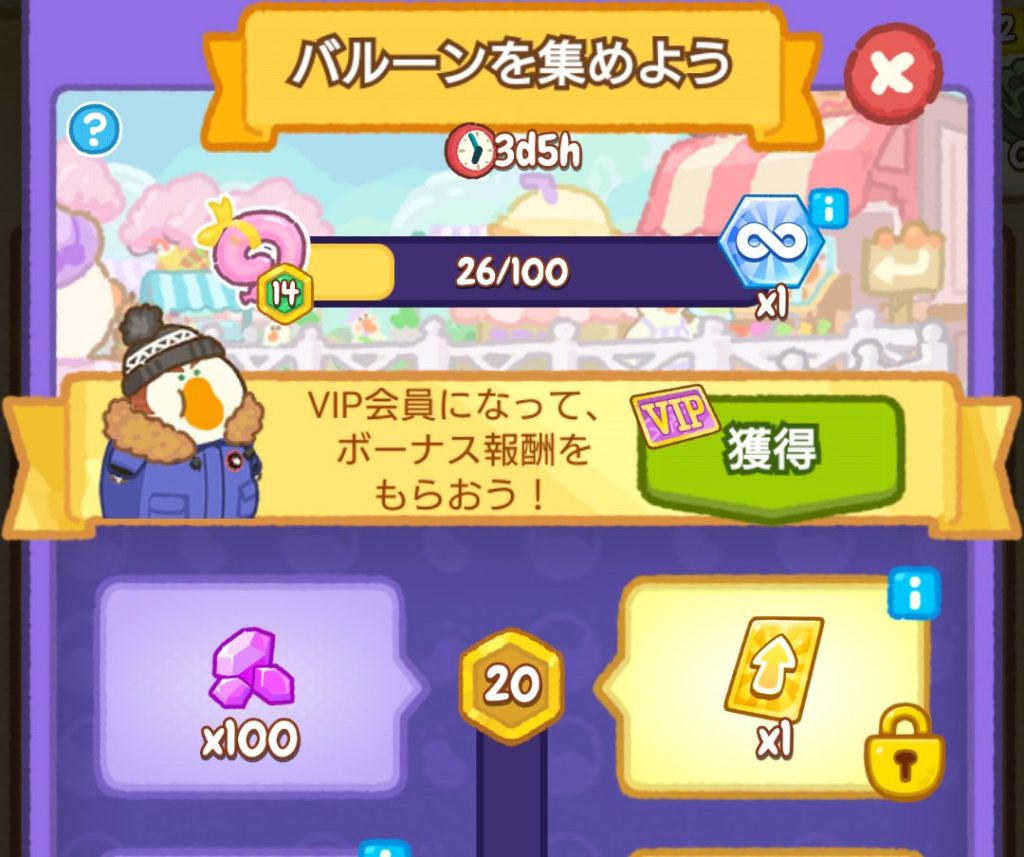This screenshot has width=1024, height=857.
Task: Close the balloon collection event dialog
Action: [x=893, y=75]
